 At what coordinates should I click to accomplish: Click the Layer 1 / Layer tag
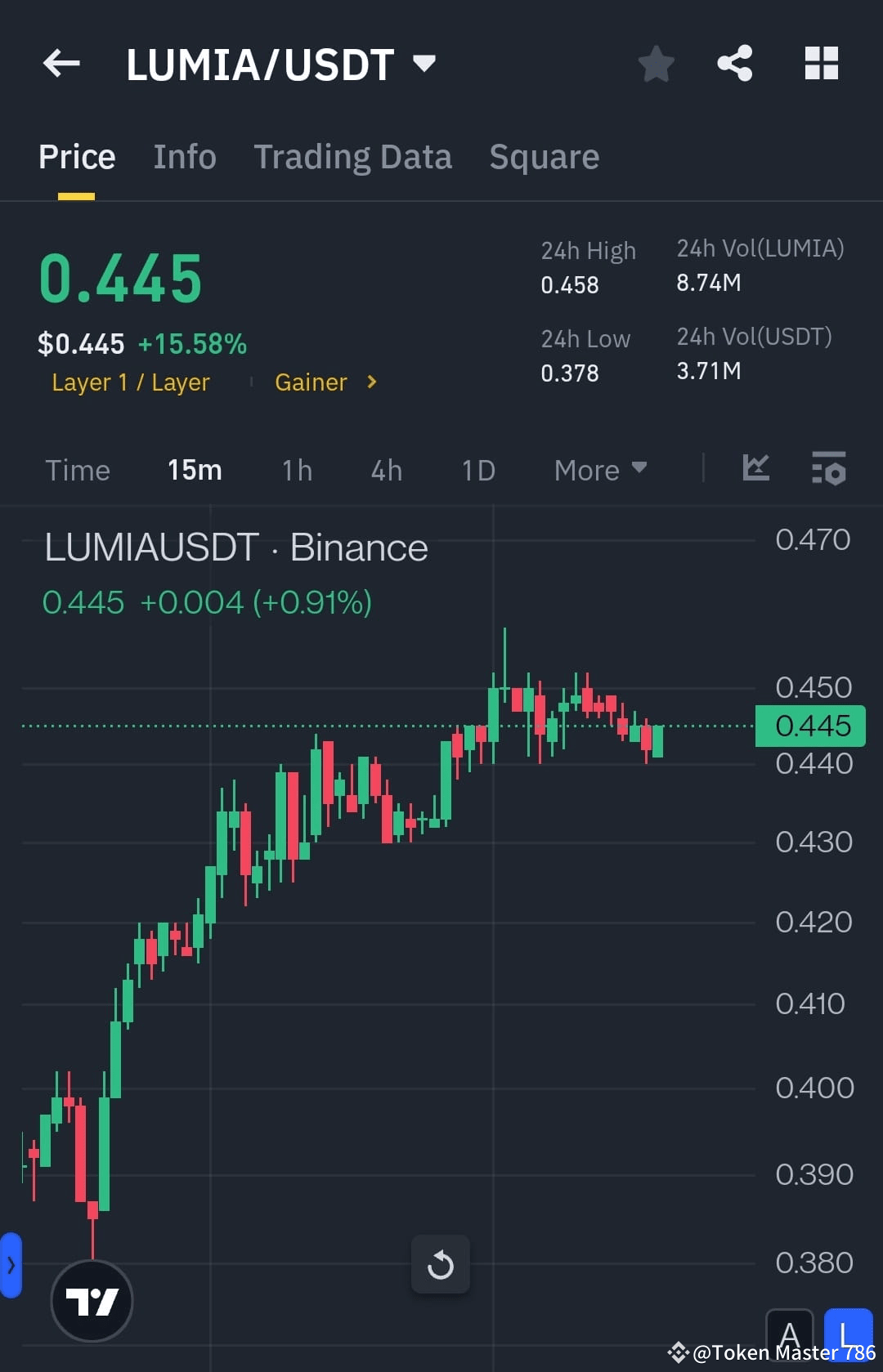tap(131, 382)
